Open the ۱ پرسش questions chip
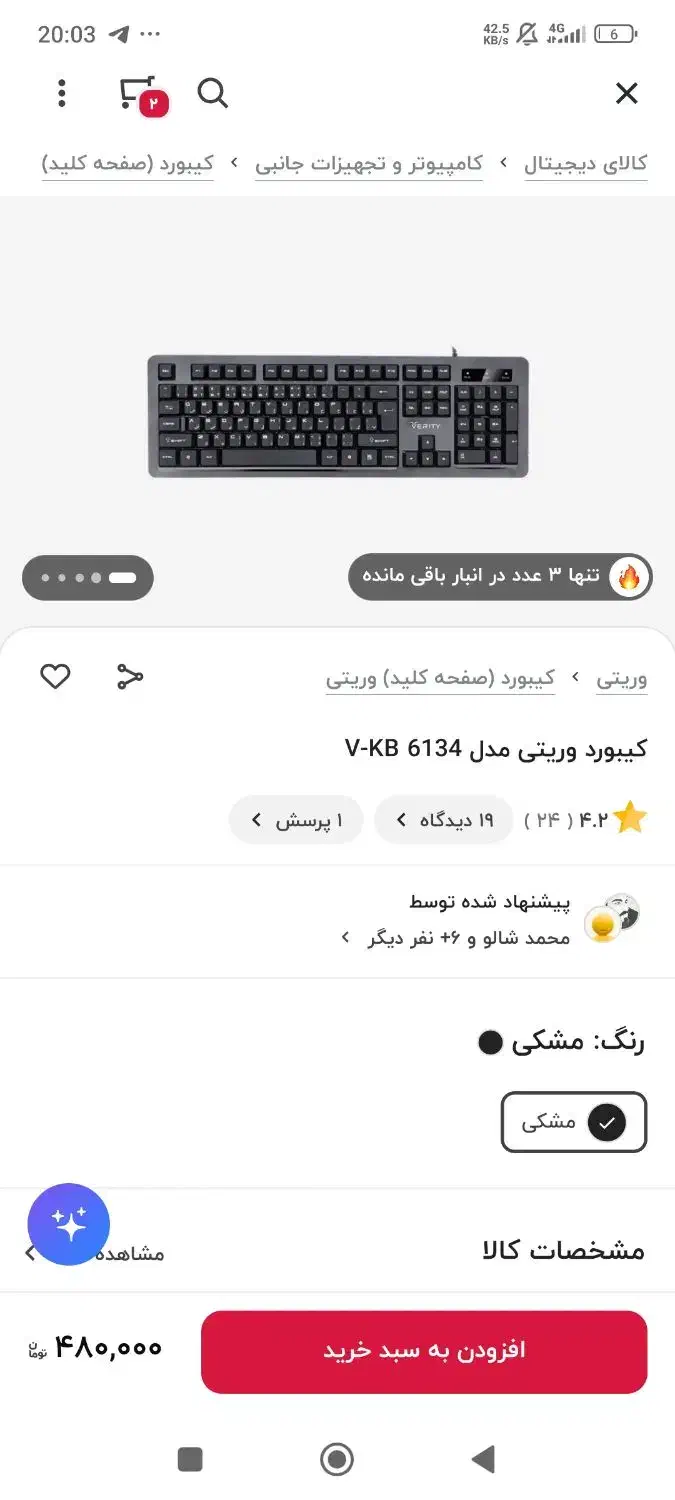675x1500 pixels. click(296, 820)
